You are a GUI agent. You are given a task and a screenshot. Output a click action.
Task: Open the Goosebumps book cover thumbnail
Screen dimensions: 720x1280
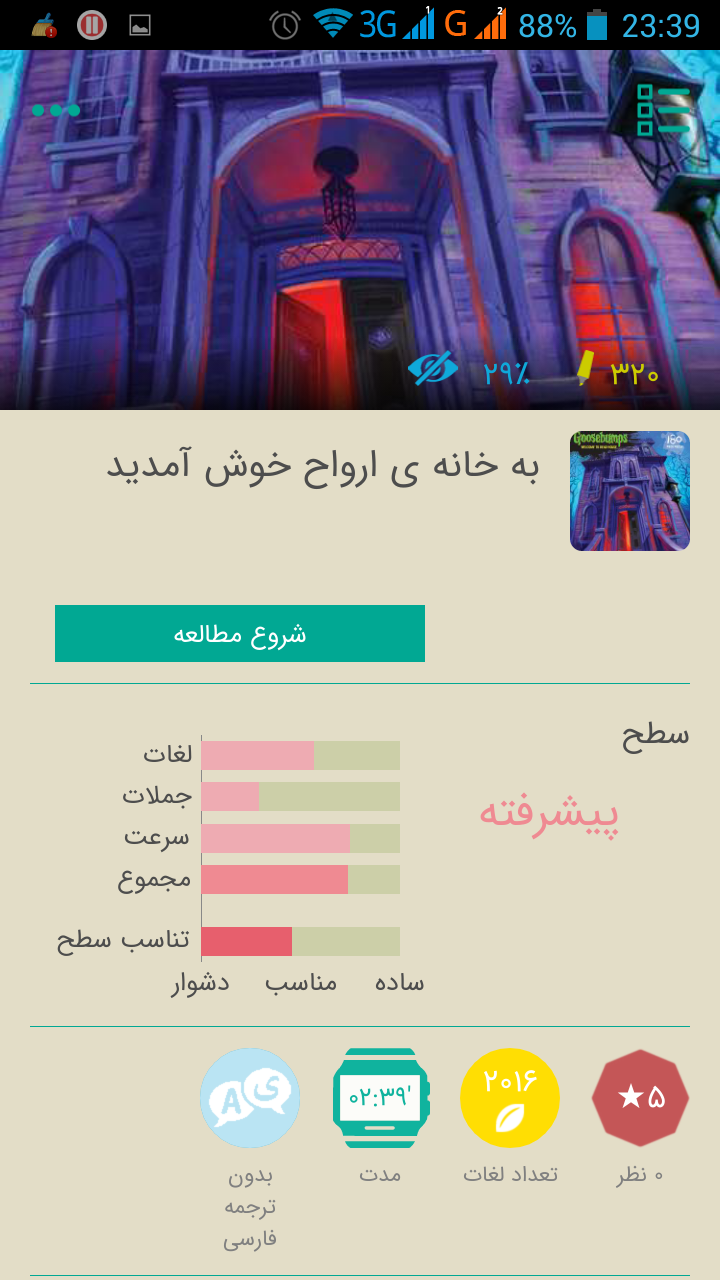coord(630,491)
